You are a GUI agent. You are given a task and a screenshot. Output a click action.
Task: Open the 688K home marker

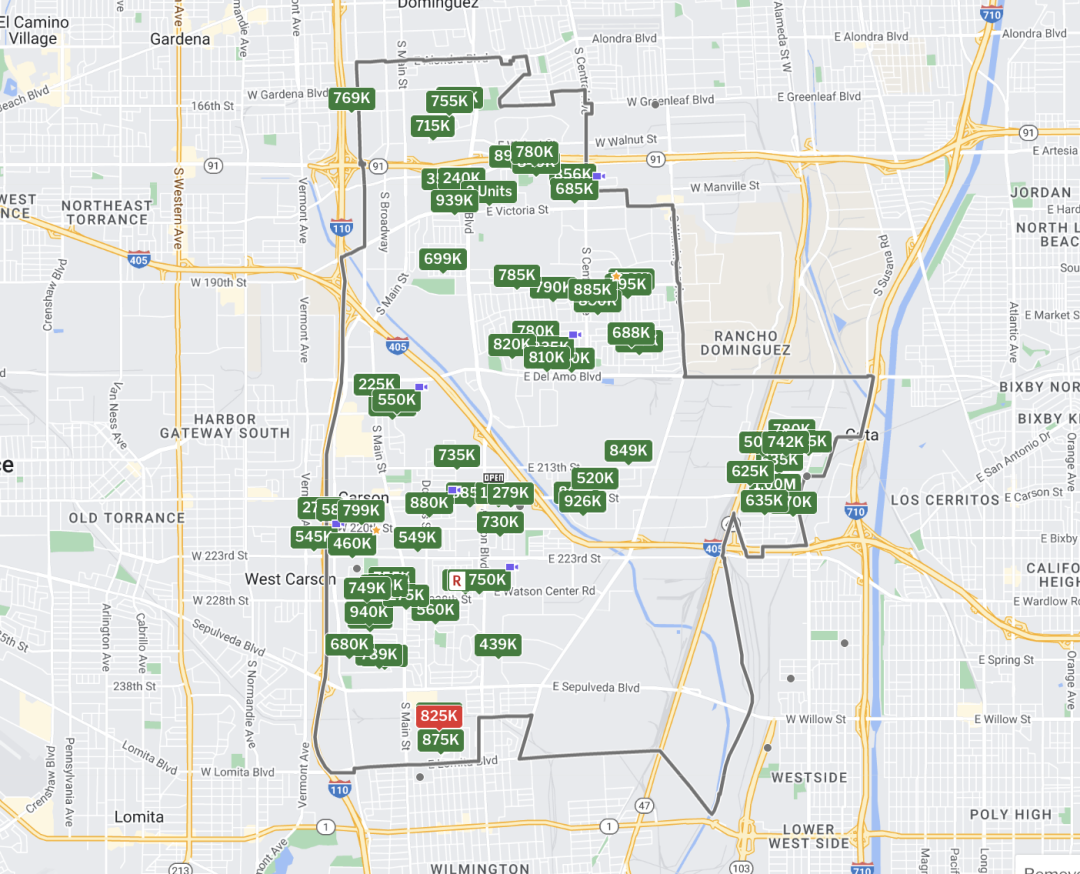point(631,333)
